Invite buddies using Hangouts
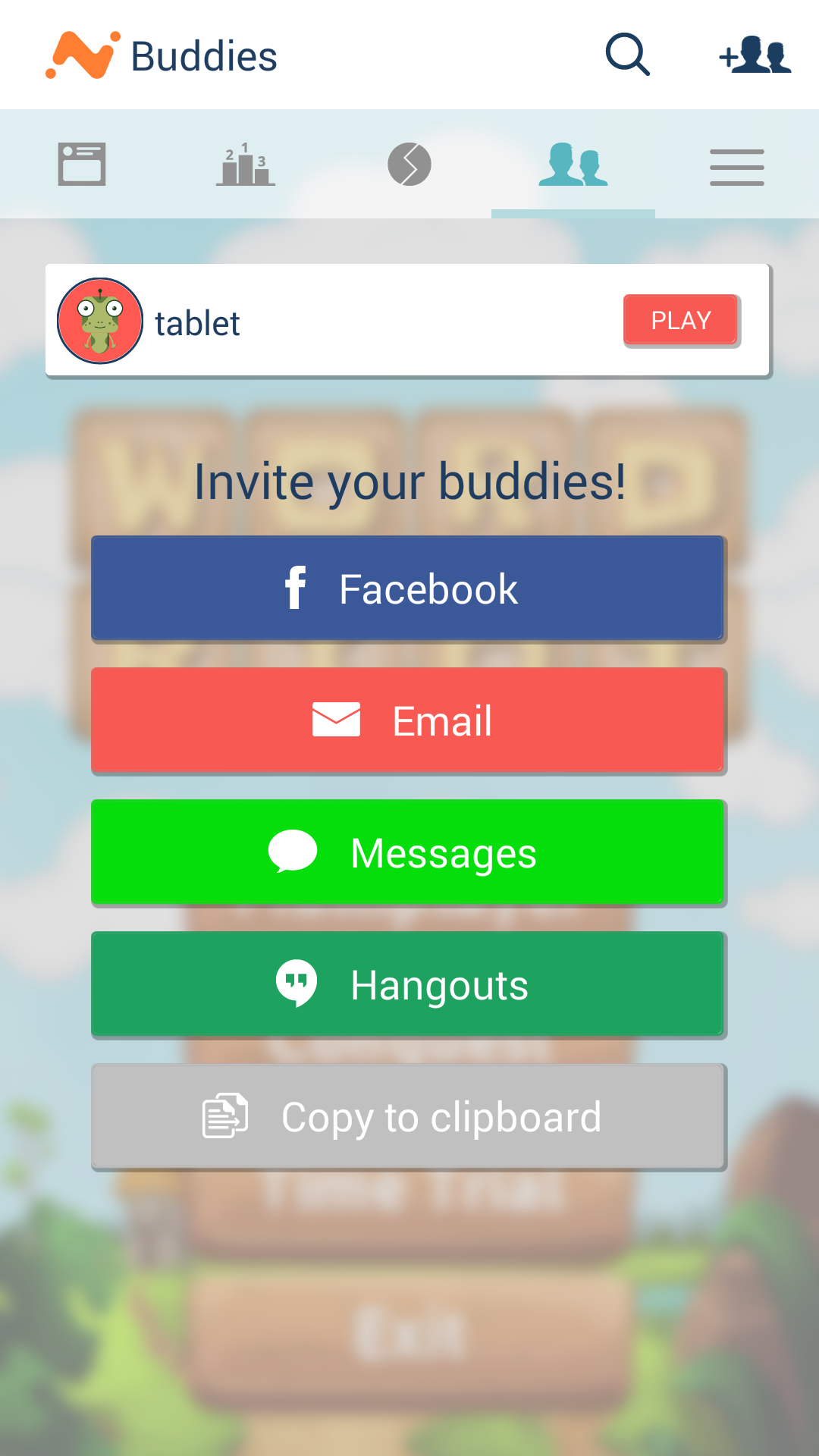The width and height of the screenshot is (819, 1456). [408, 984]
